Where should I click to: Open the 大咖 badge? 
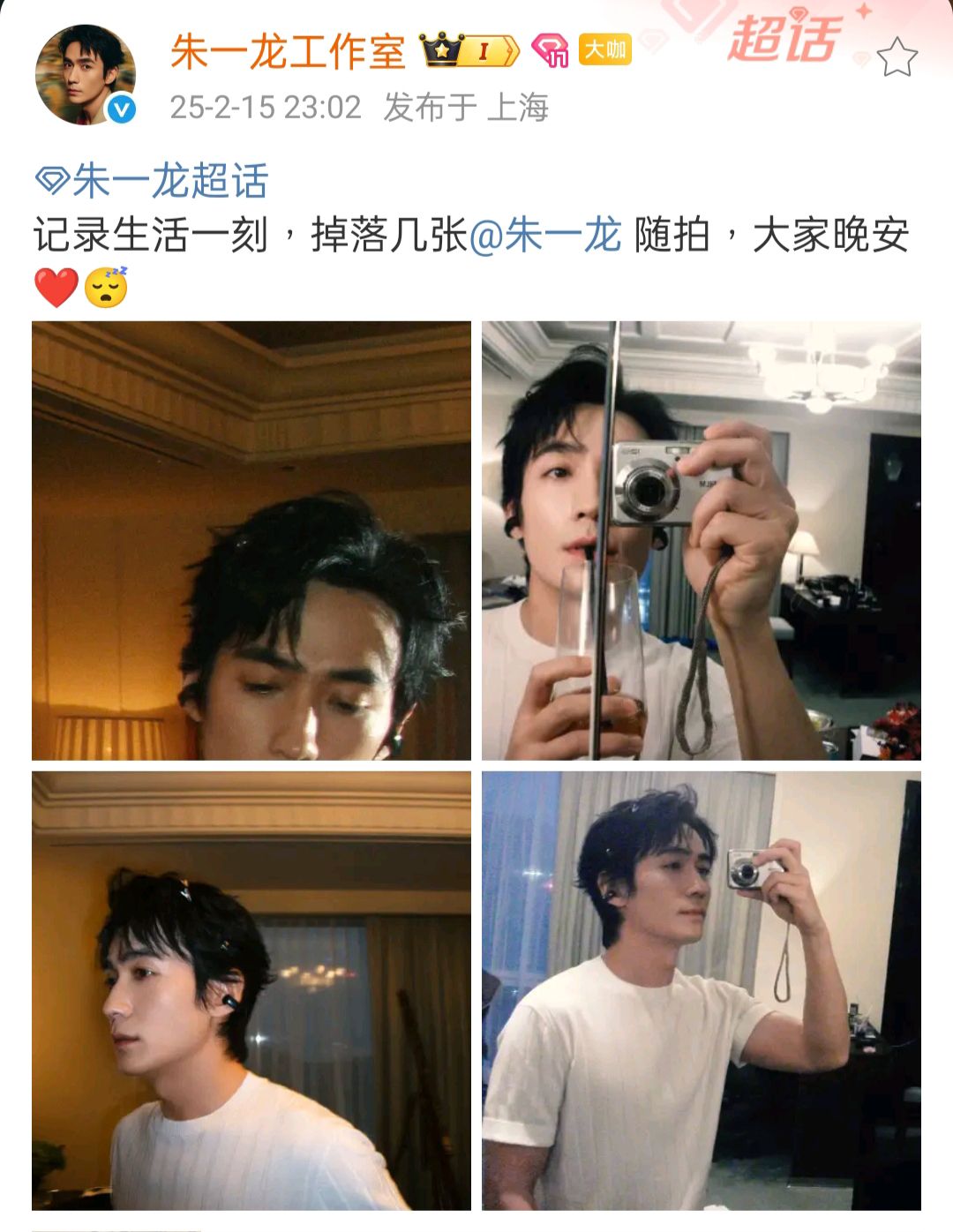point(604,49)
